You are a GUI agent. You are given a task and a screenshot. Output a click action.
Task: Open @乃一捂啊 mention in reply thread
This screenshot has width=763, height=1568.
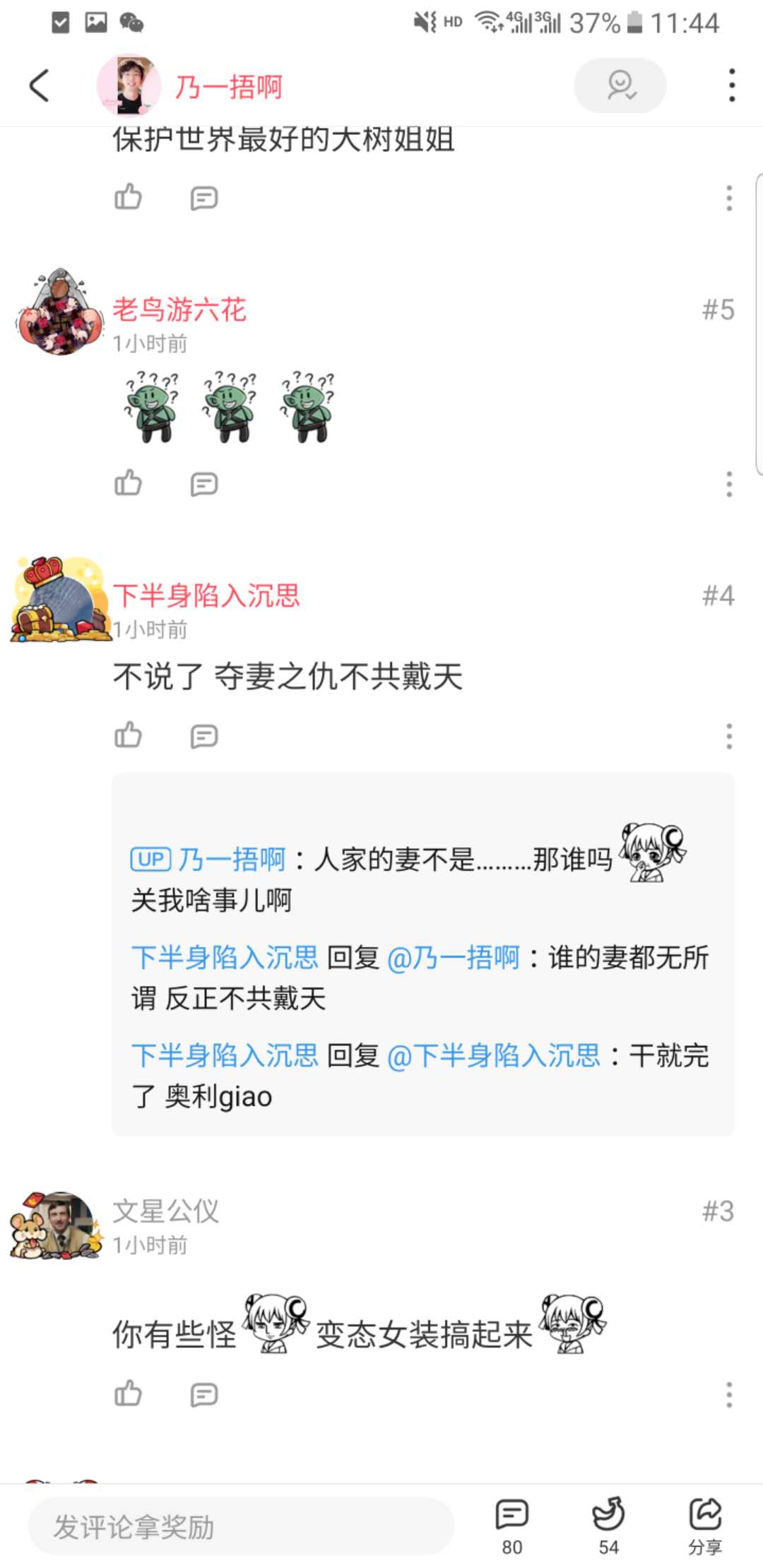tap(454, 958)
